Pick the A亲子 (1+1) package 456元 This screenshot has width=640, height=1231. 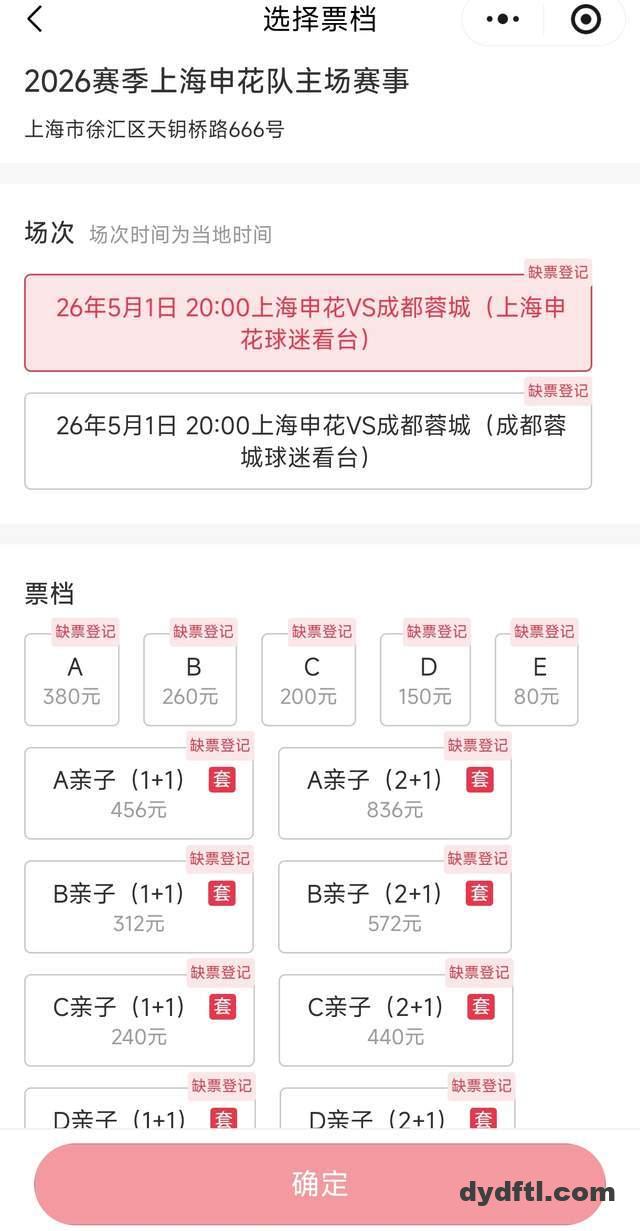click(x=138, y=793)
